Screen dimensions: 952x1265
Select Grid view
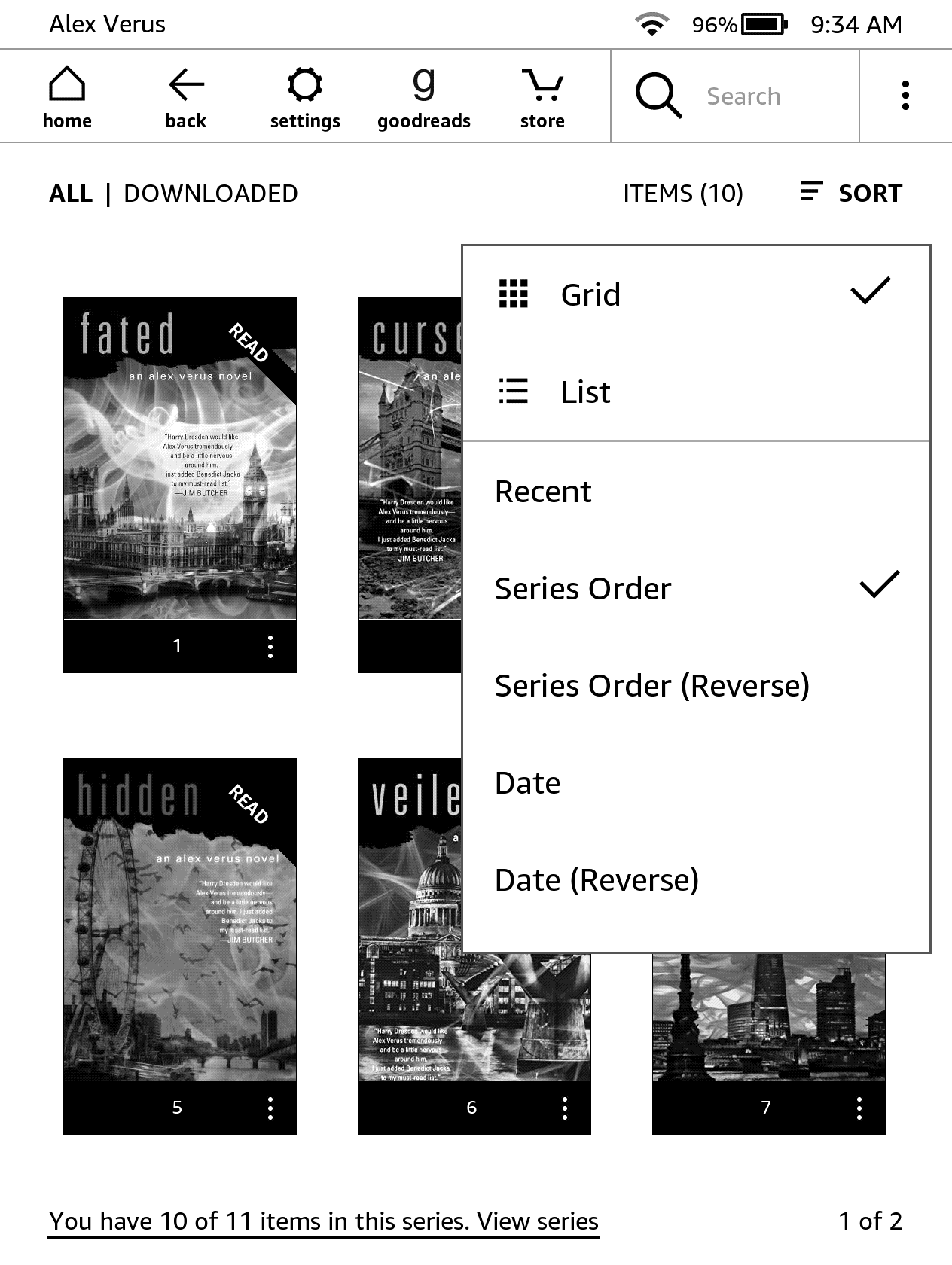[590, 294]
